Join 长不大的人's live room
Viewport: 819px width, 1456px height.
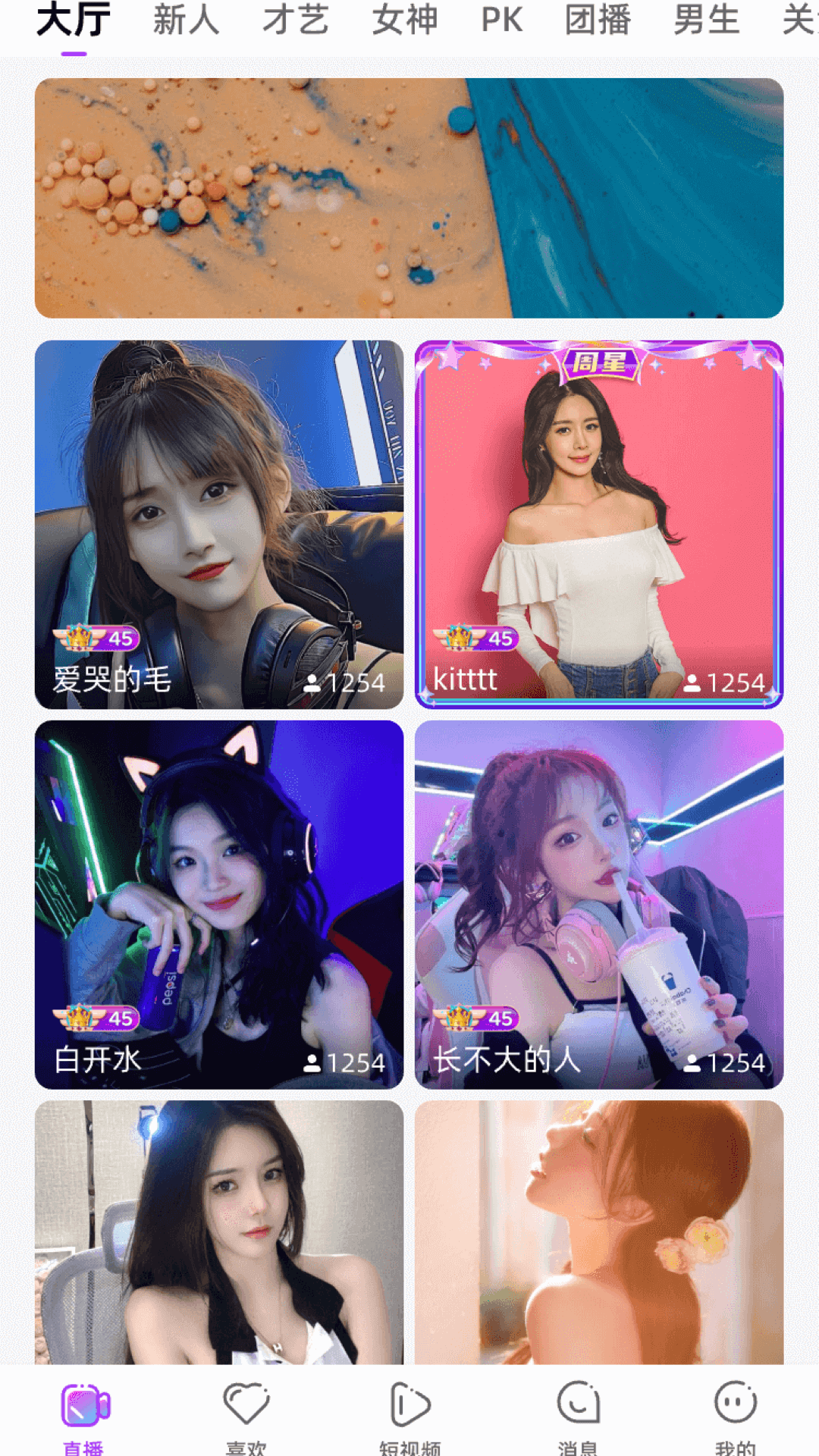click(599, 904)
